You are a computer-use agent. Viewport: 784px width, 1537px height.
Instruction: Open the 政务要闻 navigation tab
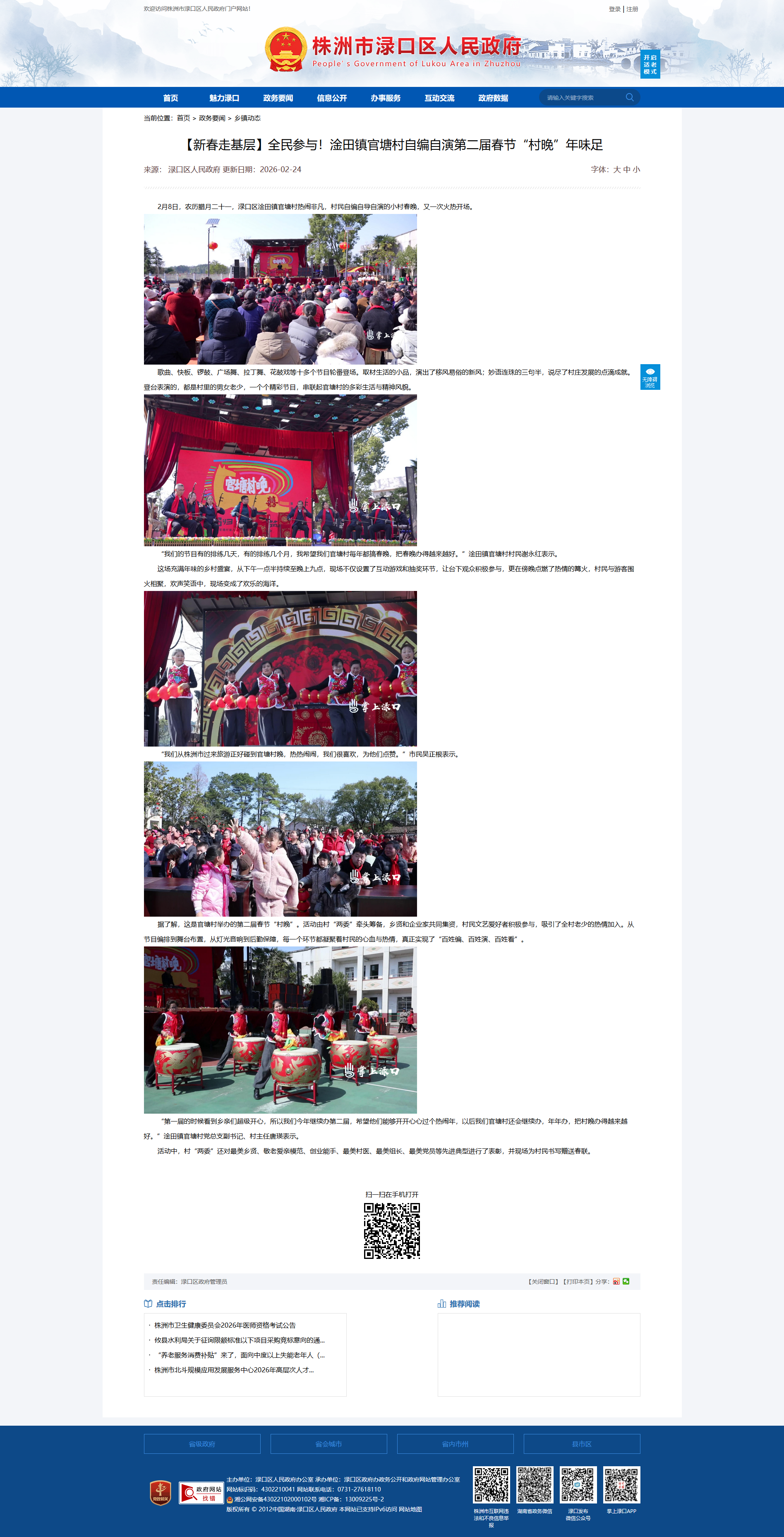pyautogui.click(x=278, y=98)
